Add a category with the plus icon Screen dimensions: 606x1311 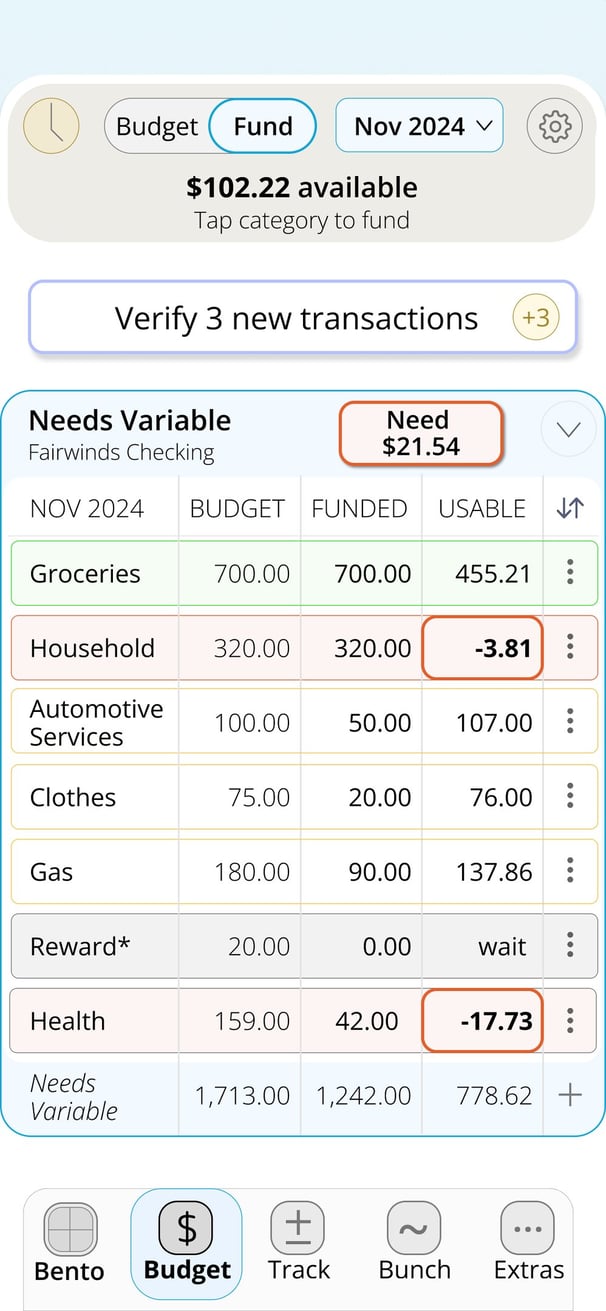(570, 1095)
